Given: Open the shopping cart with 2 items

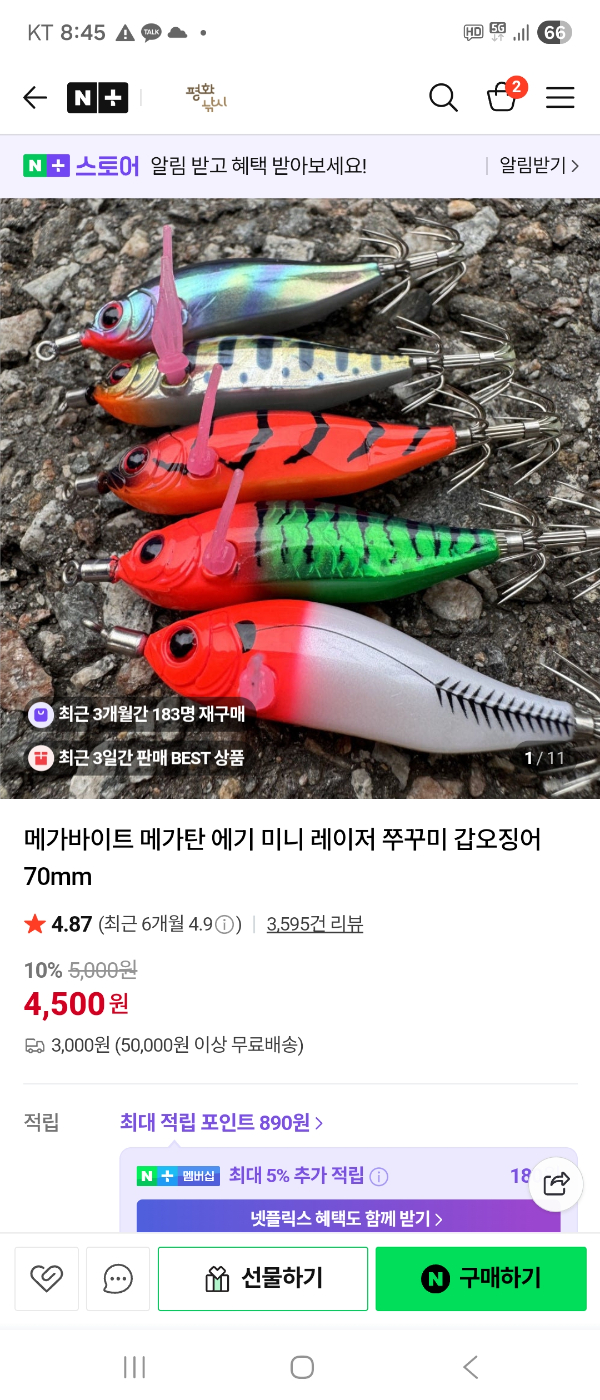Looking at the screenshot, I should point(502,97).
